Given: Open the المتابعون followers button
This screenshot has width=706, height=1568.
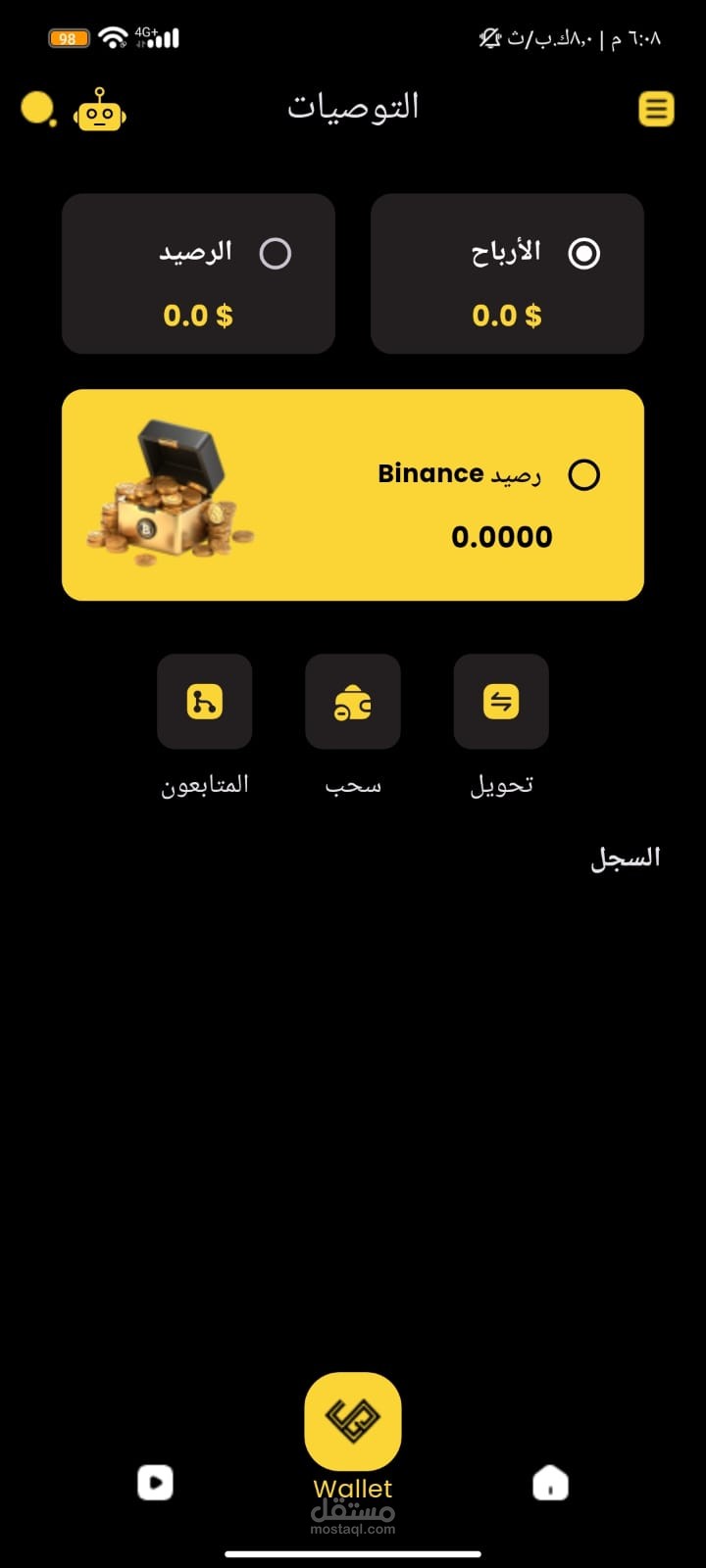Looking at the screenshot, I should pyautogui.click(x=204, y=702).
